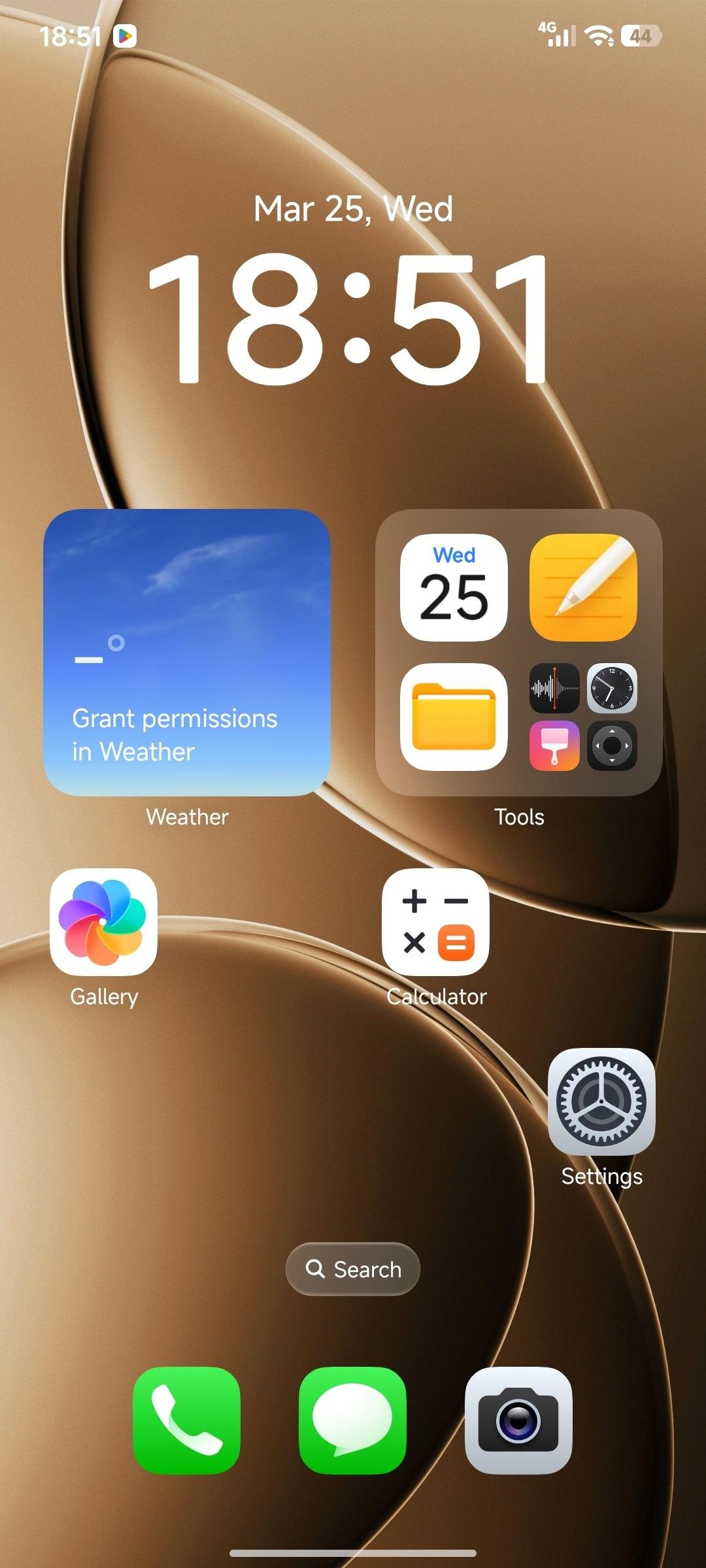Expand the small apps group in Tools

click(583, 717)
